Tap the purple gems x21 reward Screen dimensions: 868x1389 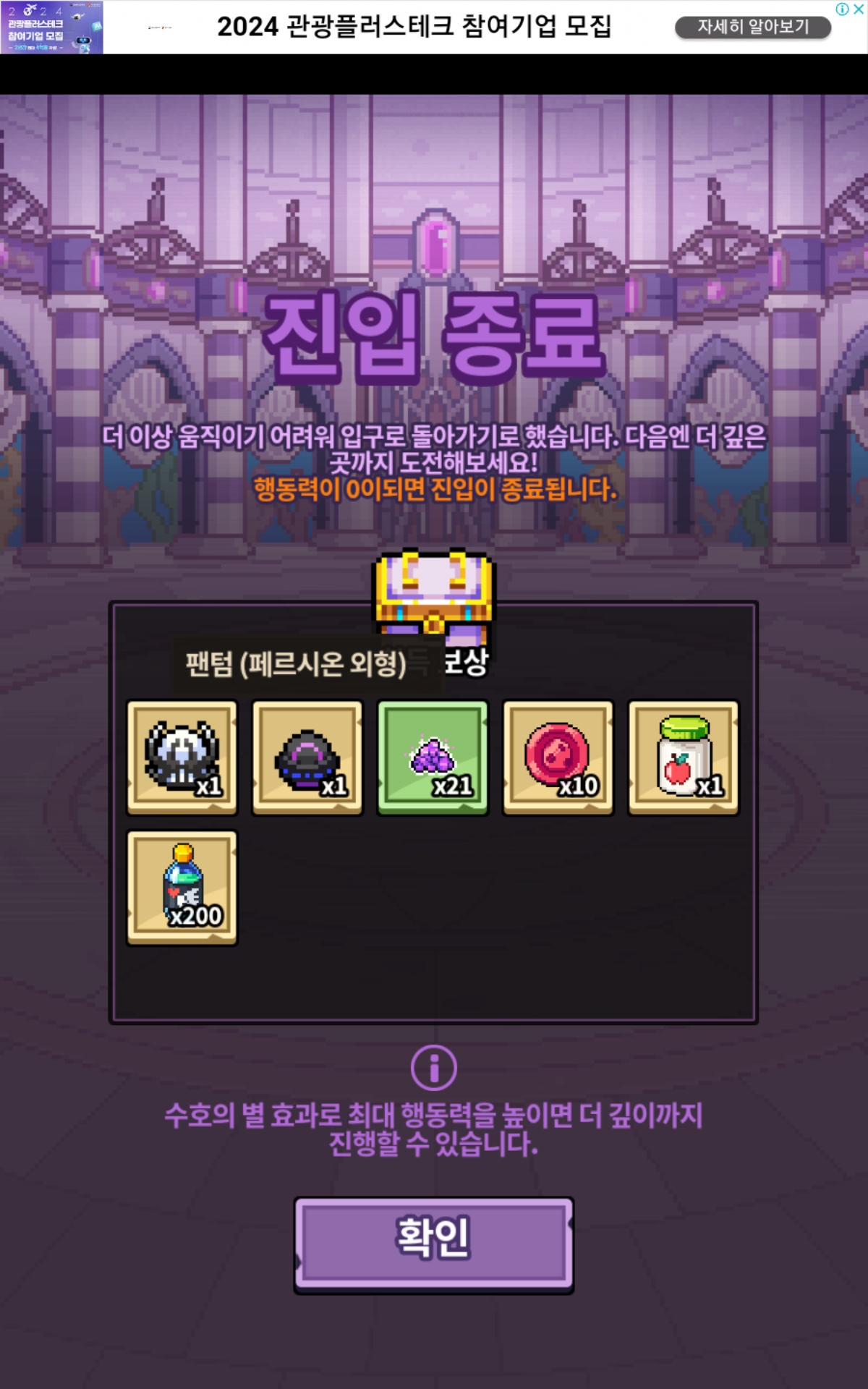tap(433, 757)
